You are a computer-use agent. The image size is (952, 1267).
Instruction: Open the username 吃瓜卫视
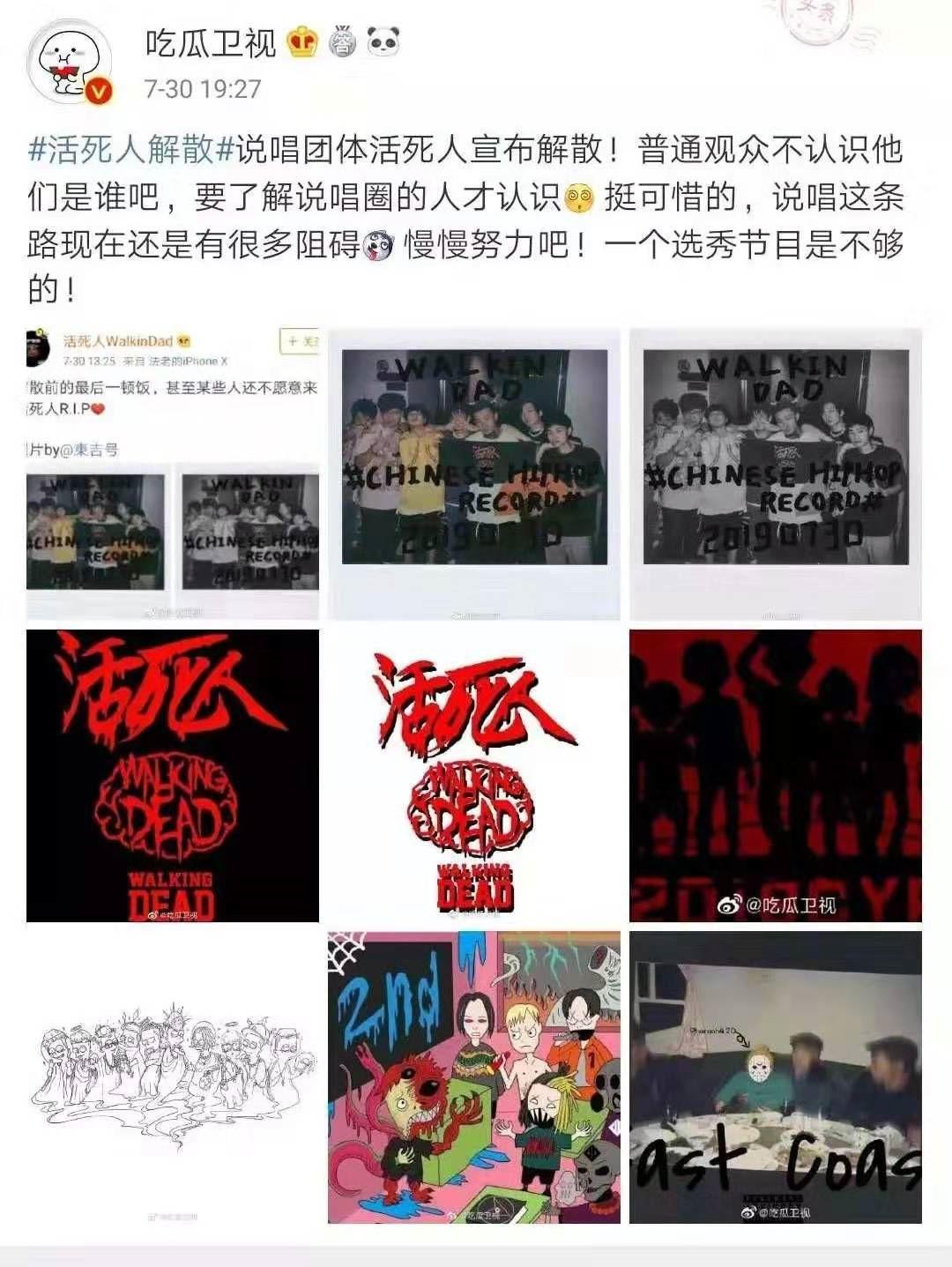pyautogui.click(x=211, y=42)
